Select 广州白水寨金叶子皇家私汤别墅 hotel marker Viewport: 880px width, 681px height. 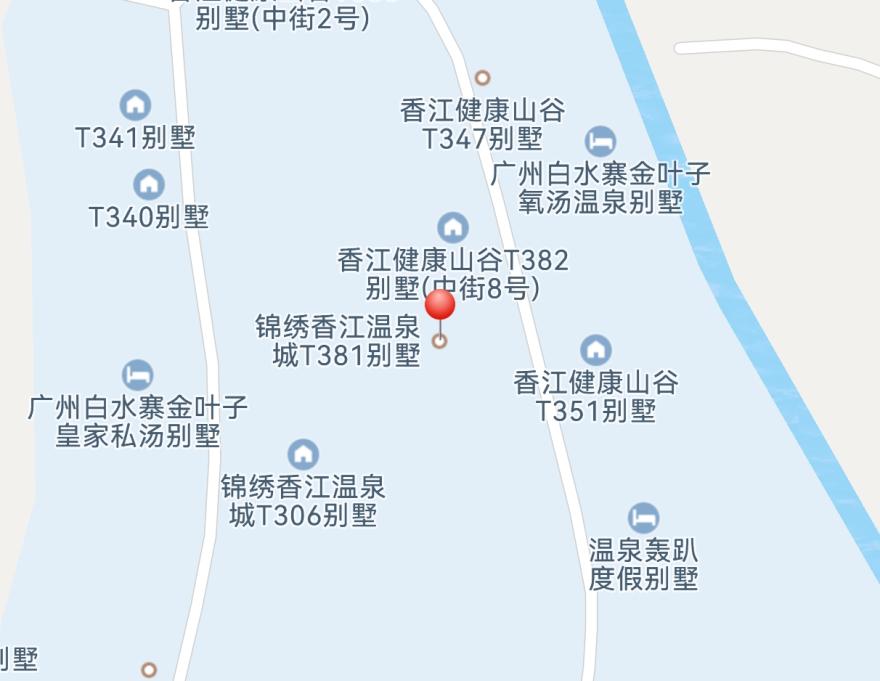pyautogui.click(x=137, y=375)
